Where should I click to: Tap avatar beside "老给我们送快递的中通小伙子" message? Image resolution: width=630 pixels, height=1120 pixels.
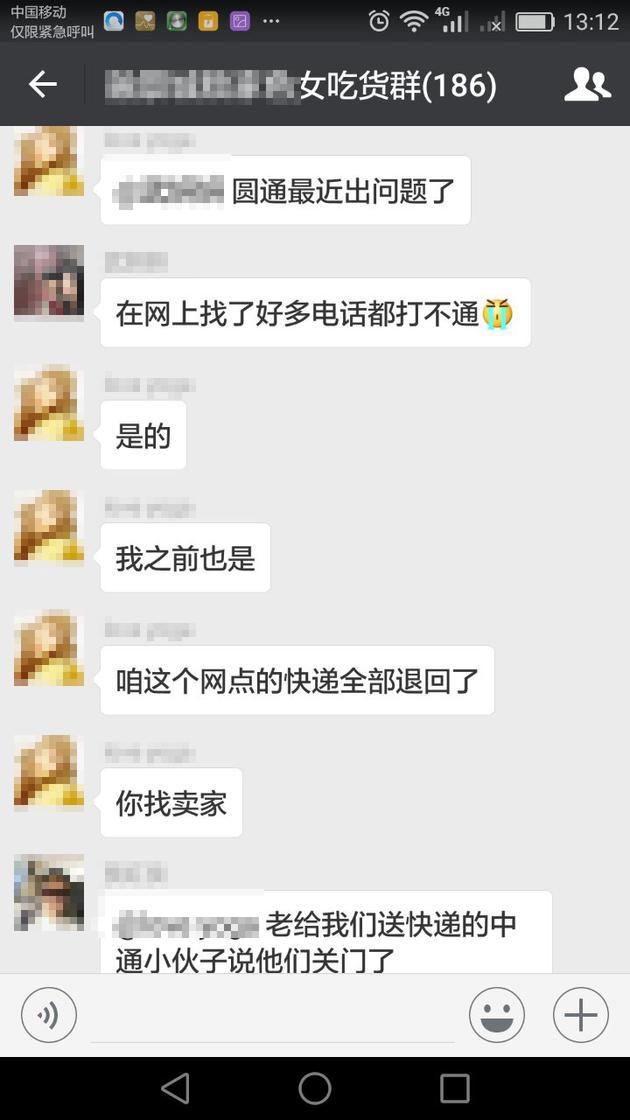(49, 892)
